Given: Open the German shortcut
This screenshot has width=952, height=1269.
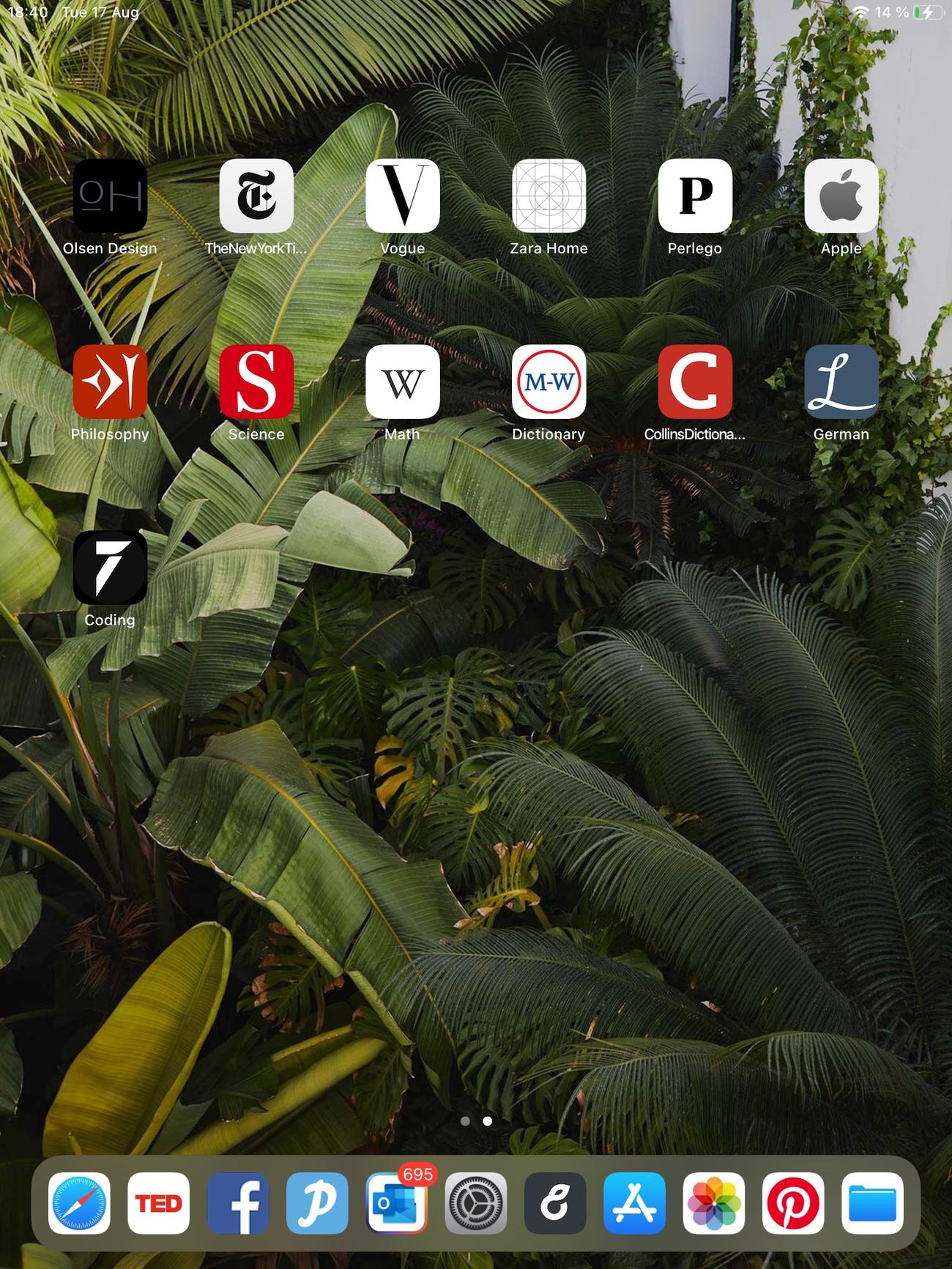Looking at the screenshot, I should pos(841,382).
